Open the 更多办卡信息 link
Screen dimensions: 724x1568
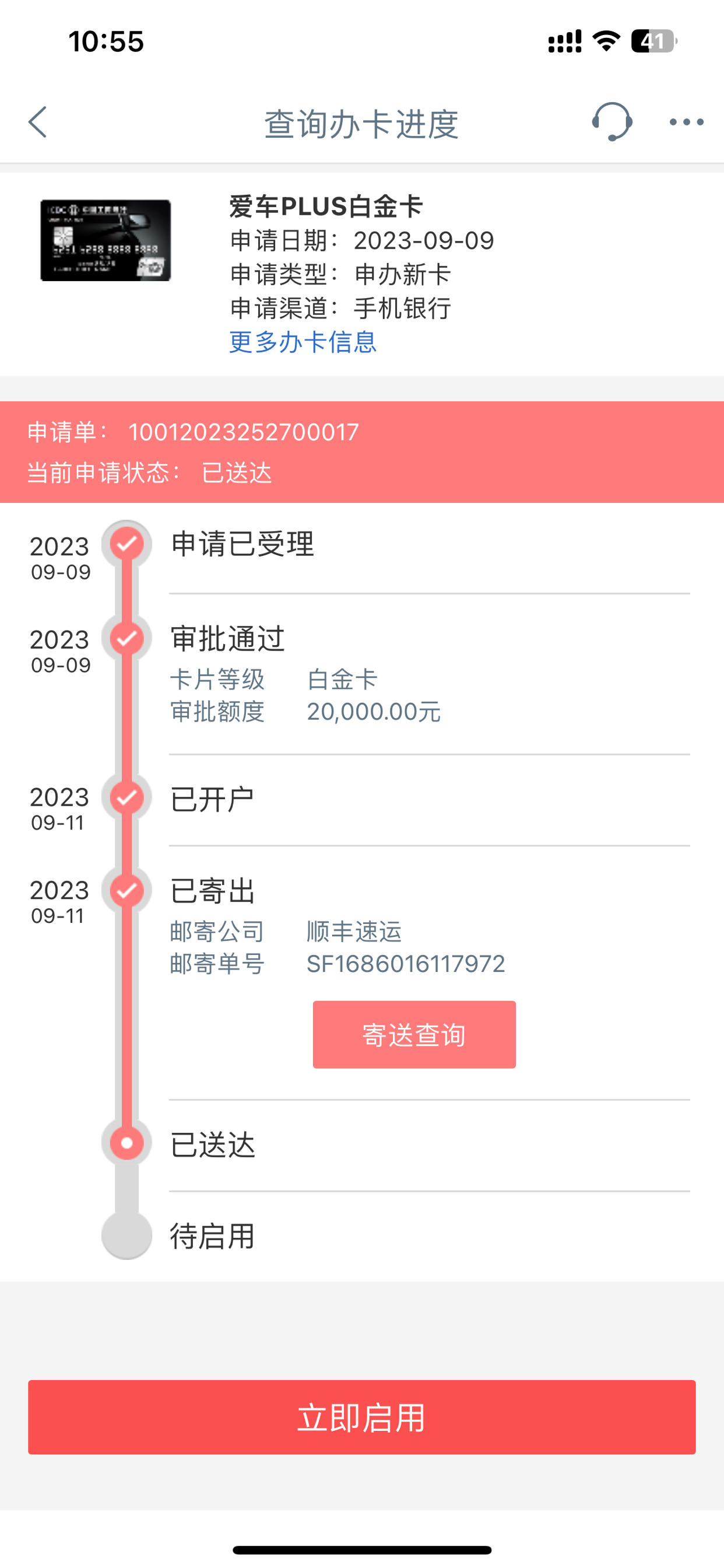coord(303,342)
